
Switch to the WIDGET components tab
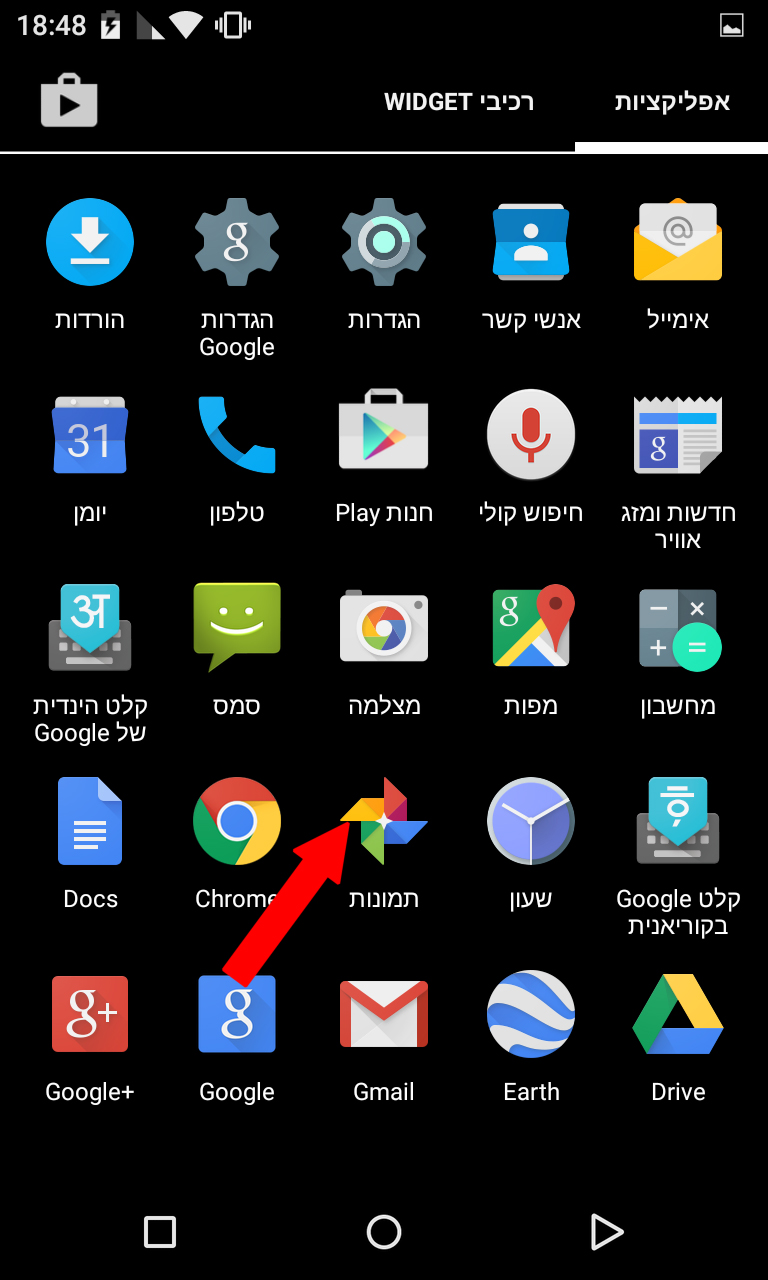tap(459, 101)
